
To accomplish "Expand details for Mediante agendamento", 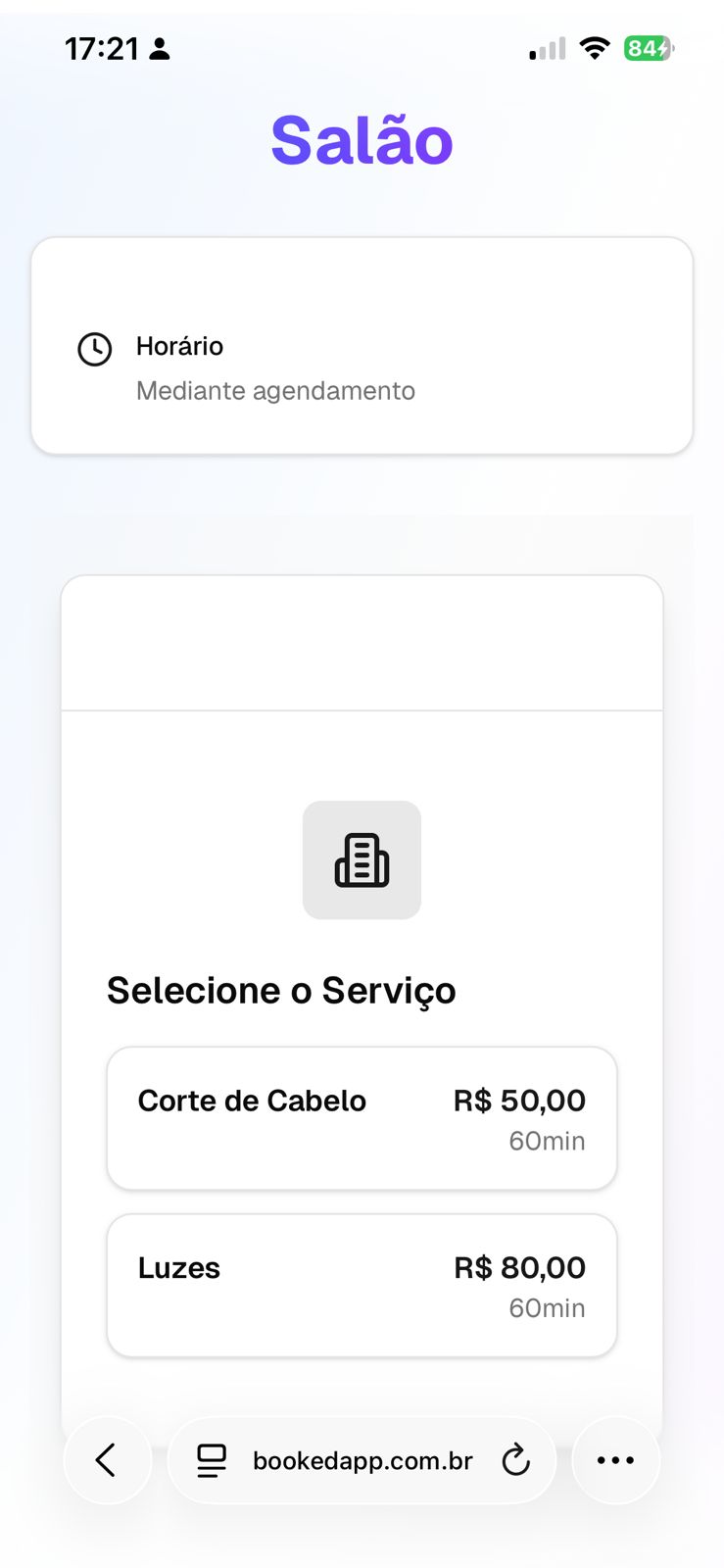I will point(275,390).
